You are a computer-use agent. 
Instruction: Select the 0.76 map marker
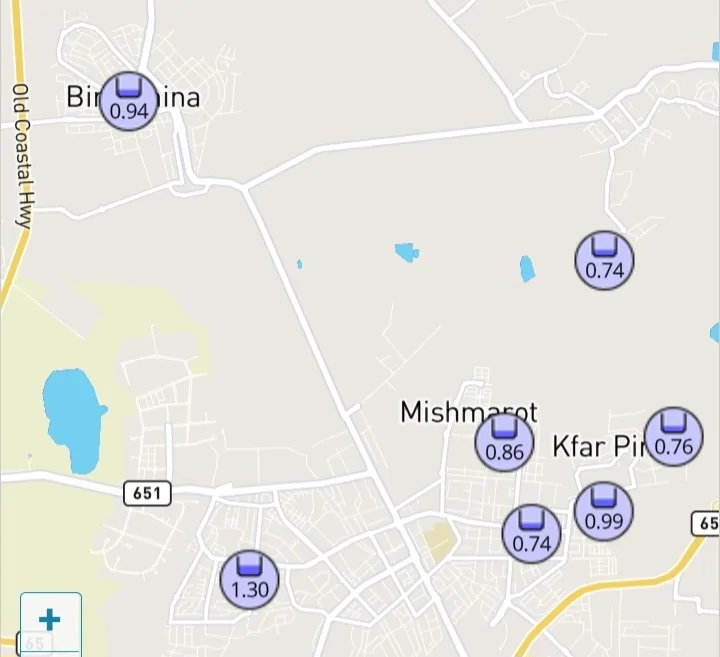click(x=674, y=436)
